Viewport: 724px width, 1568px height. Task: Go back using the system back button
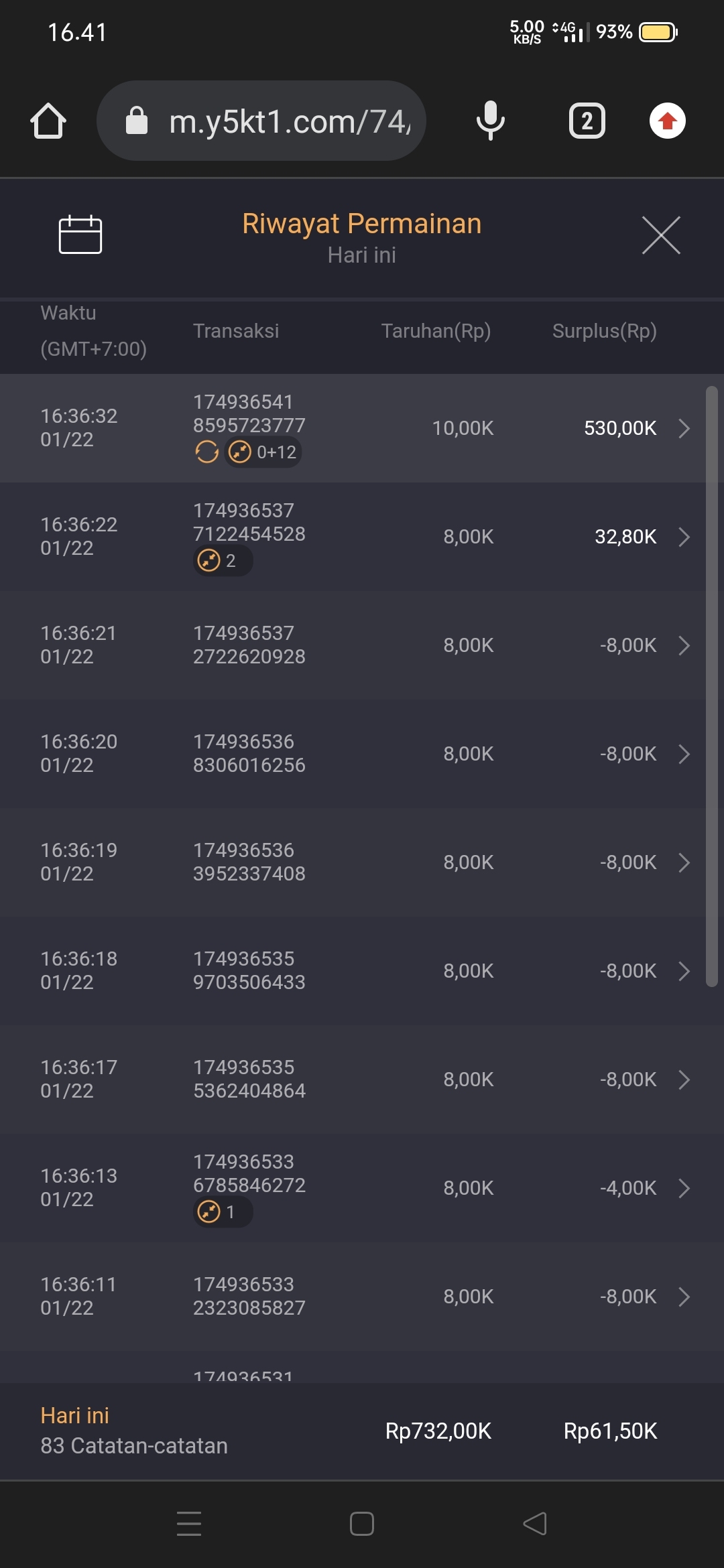535,1523
